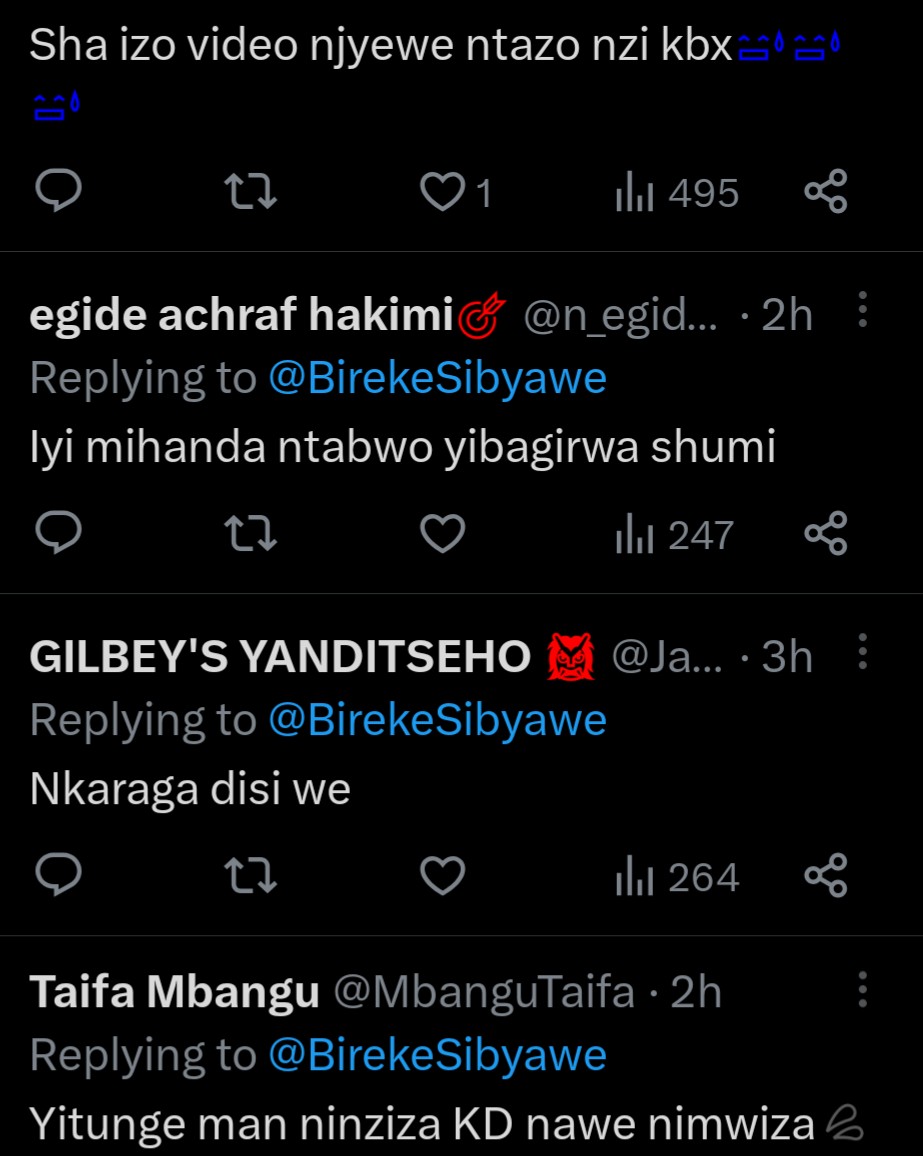The image size is (923, 1156).
Task: Open overflow menu on Taifa Mbangu's reply
Action: click(863, 989)
